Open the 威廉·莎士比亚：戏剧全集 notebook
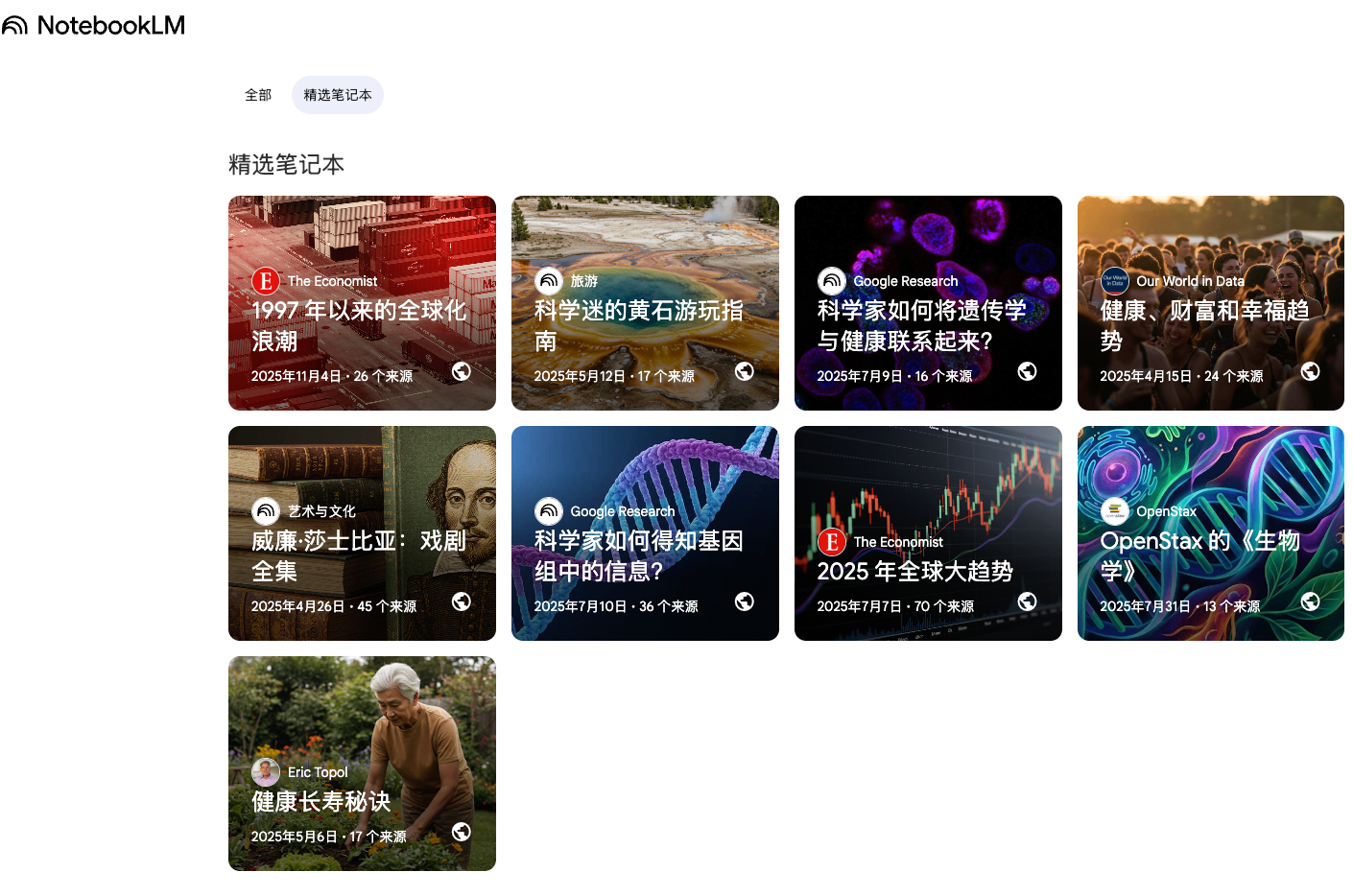 pos(362,533)
